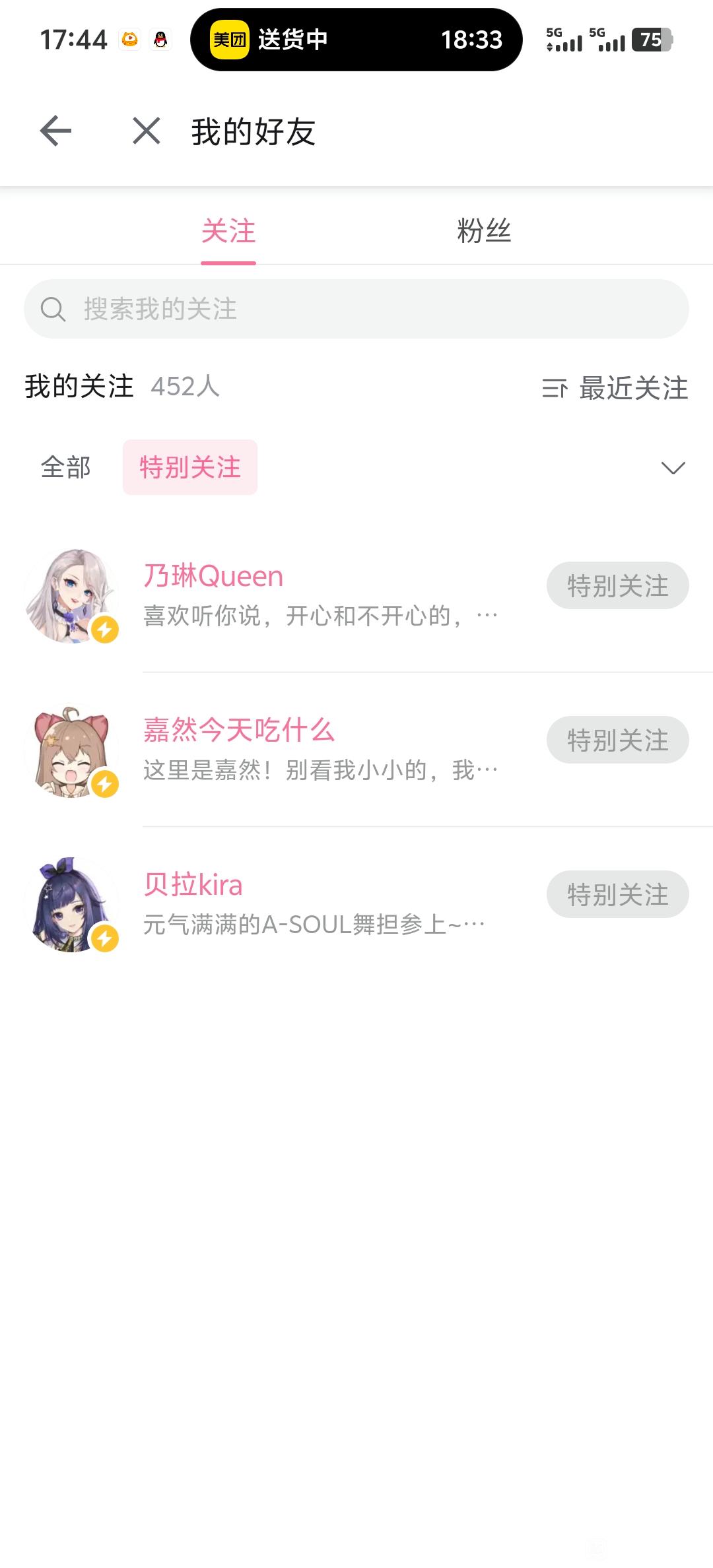713x1568 pixels.
Task: Open 乃琳Queen's profile
Action: (x=213, y=577)
